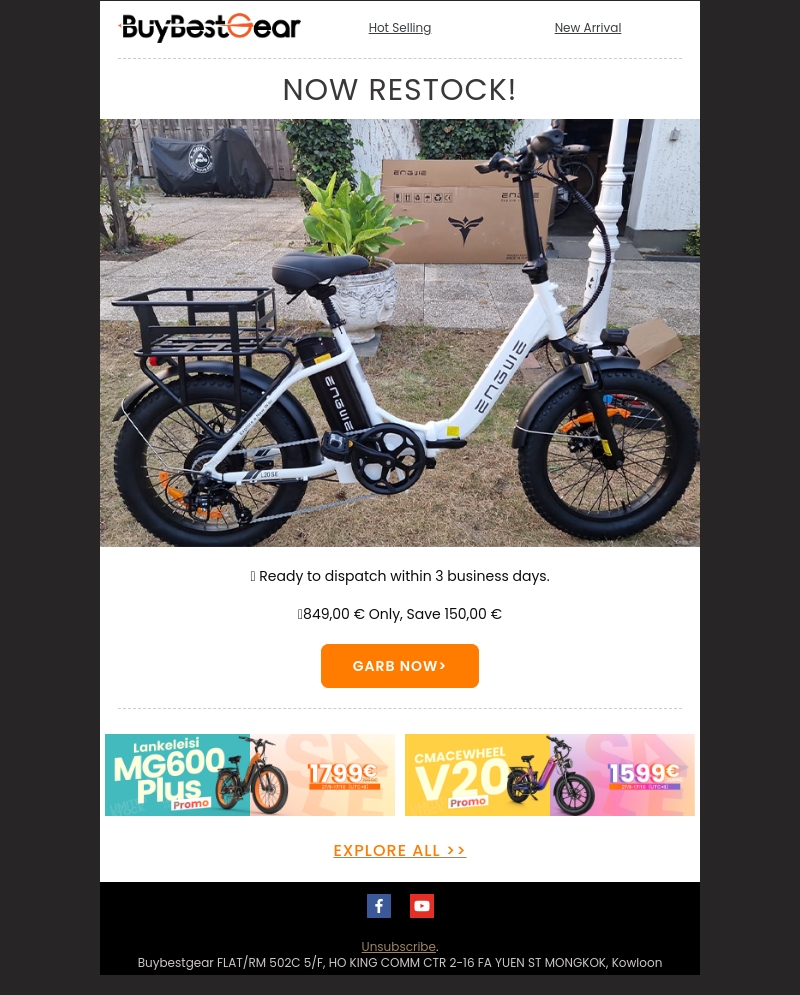The height and width of the screenshot is (995, 800).
Task: Open the Lankeleisi MG600 Plus promo banner
Action: [250, 775]
